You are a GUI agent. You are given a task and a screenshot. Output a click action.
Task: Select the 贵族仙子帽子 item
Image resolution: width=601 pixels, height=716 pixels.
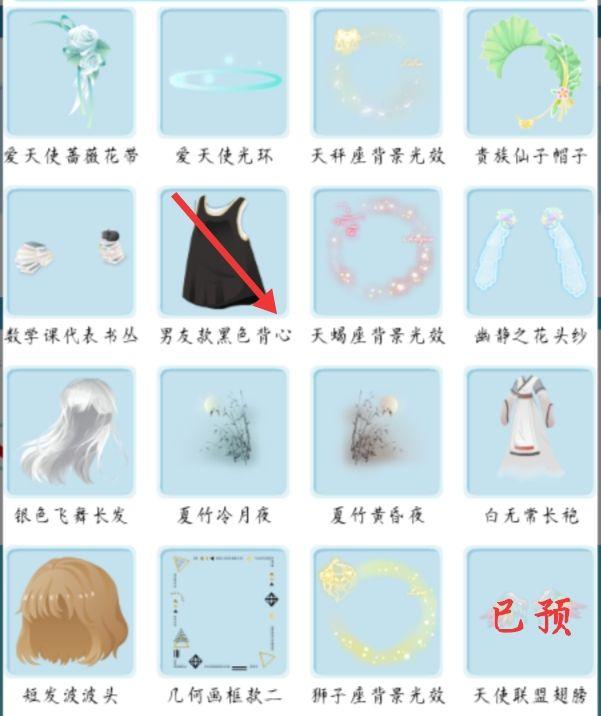(530, 73)
